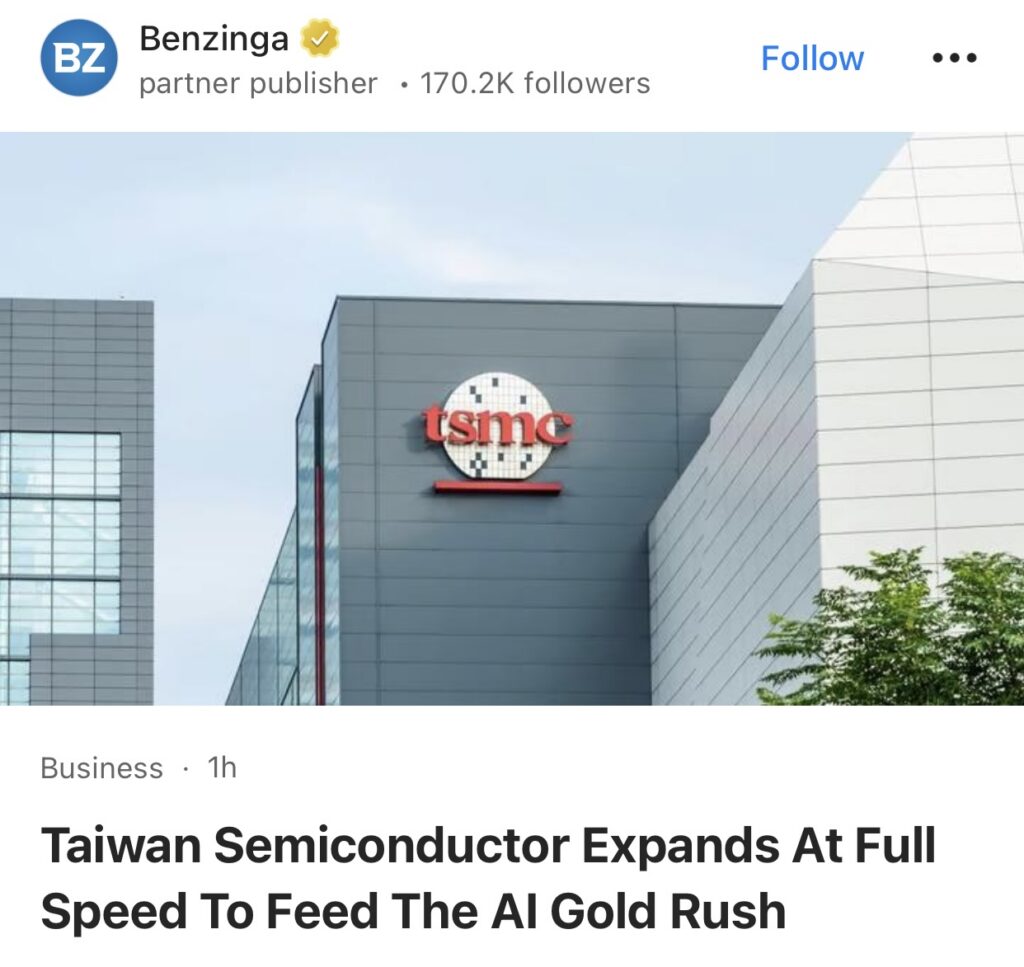1024x967 pixels.
Task: Open the three-dot overflow menu
Action: [x=953, y=58]
